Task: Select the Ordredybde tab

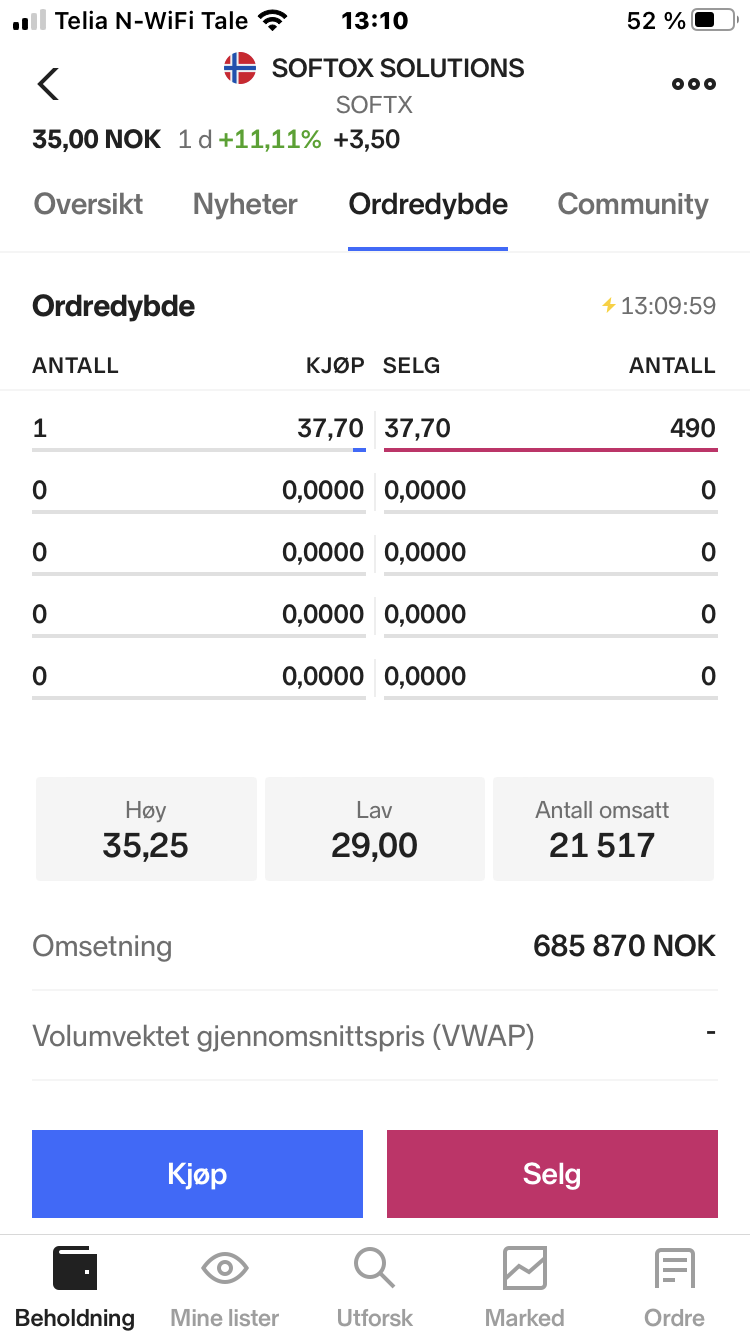Action: point(428,204)
